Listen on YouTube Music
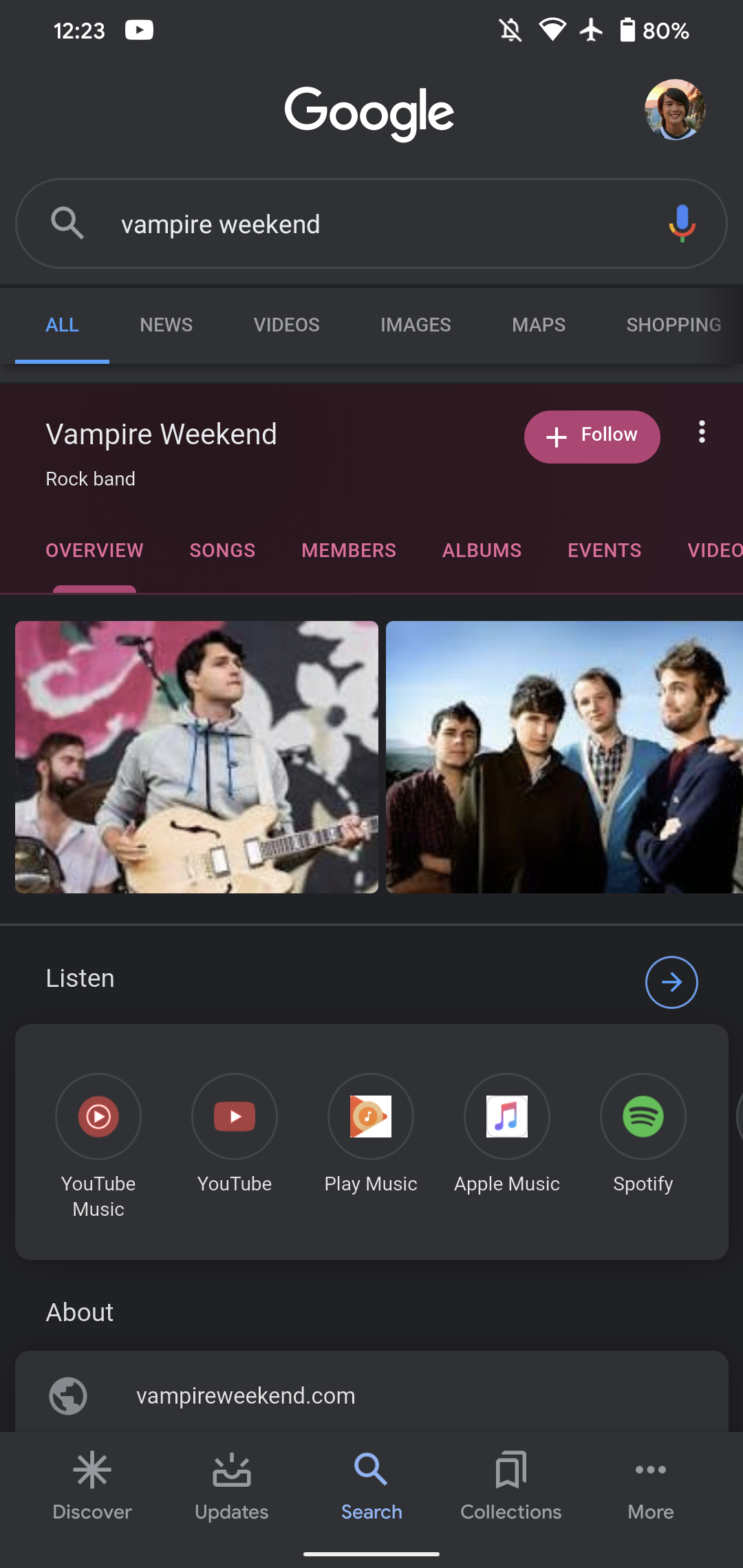Image resolution: width=743 pixels, height=1568 pixels. (x=98, y=1116)
